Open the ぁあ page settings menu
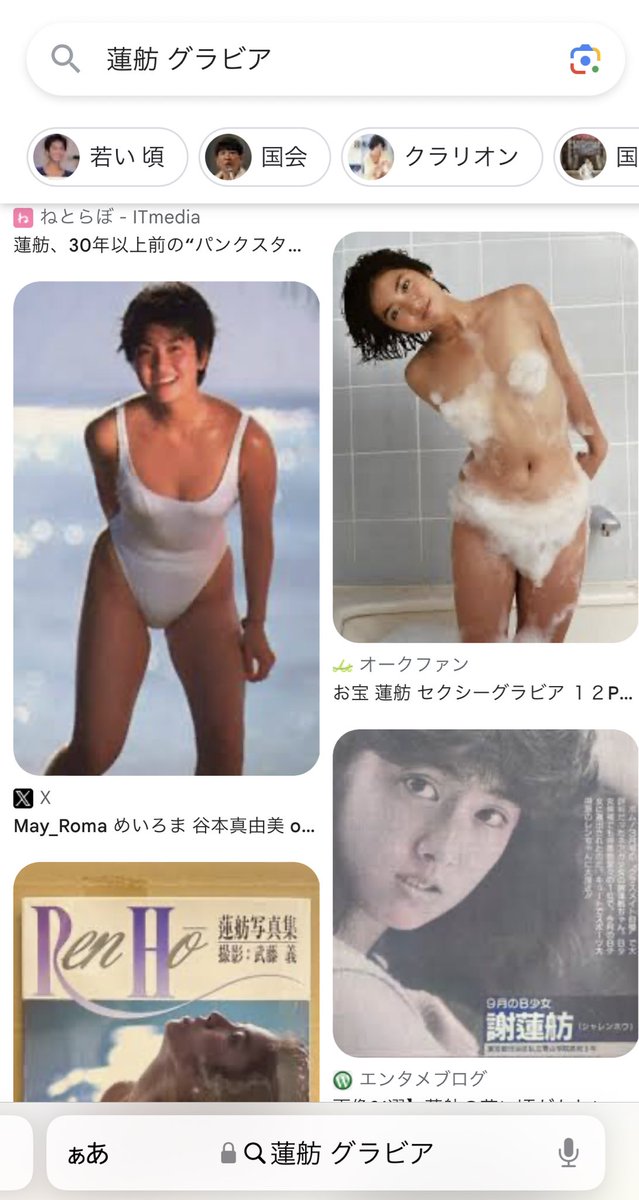 click(x=88, y=1153)
